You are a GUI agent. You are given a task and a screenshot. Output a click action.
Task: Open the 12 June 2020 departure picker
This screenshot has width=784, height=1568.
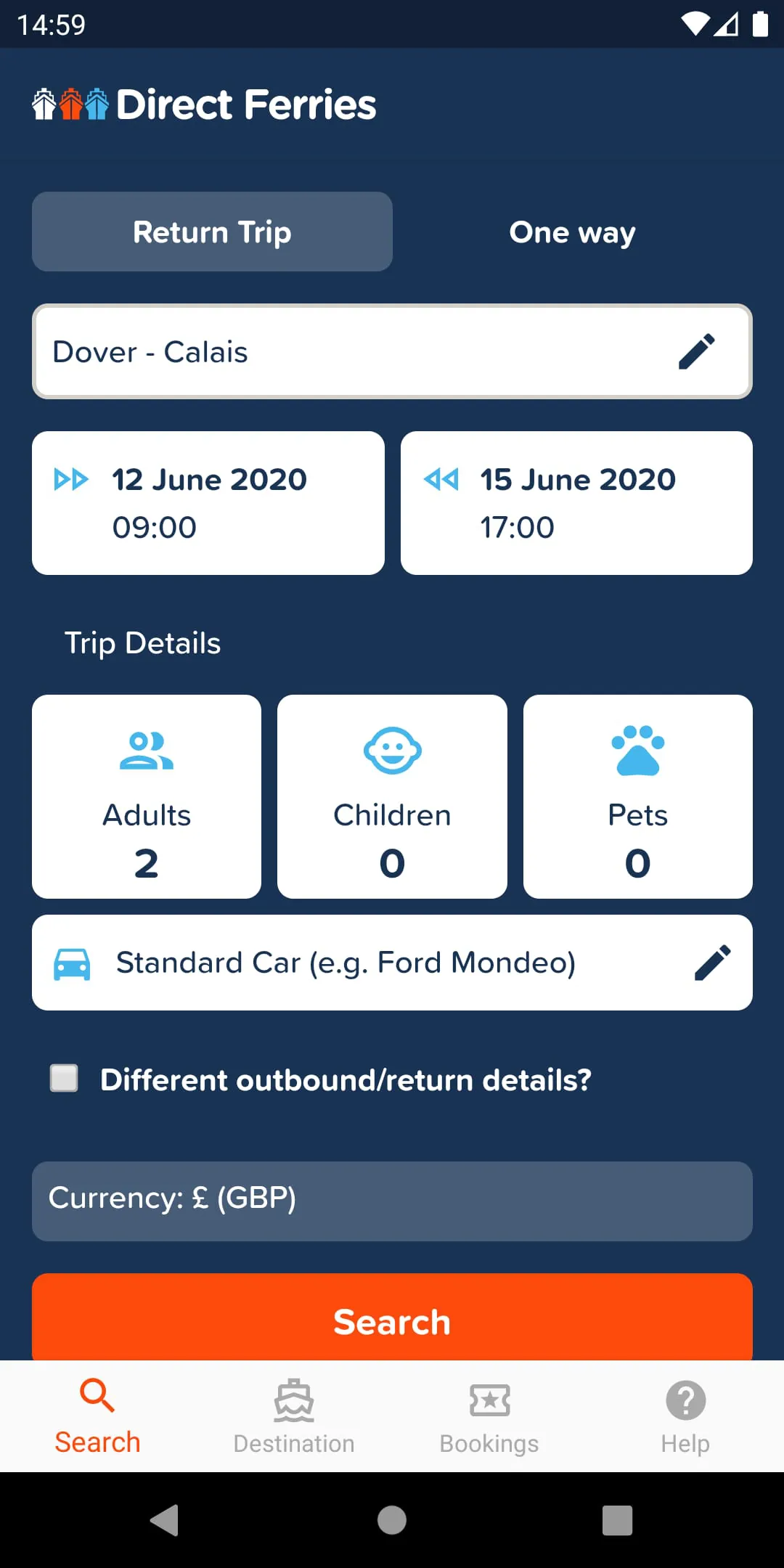[x=208, y=502]
